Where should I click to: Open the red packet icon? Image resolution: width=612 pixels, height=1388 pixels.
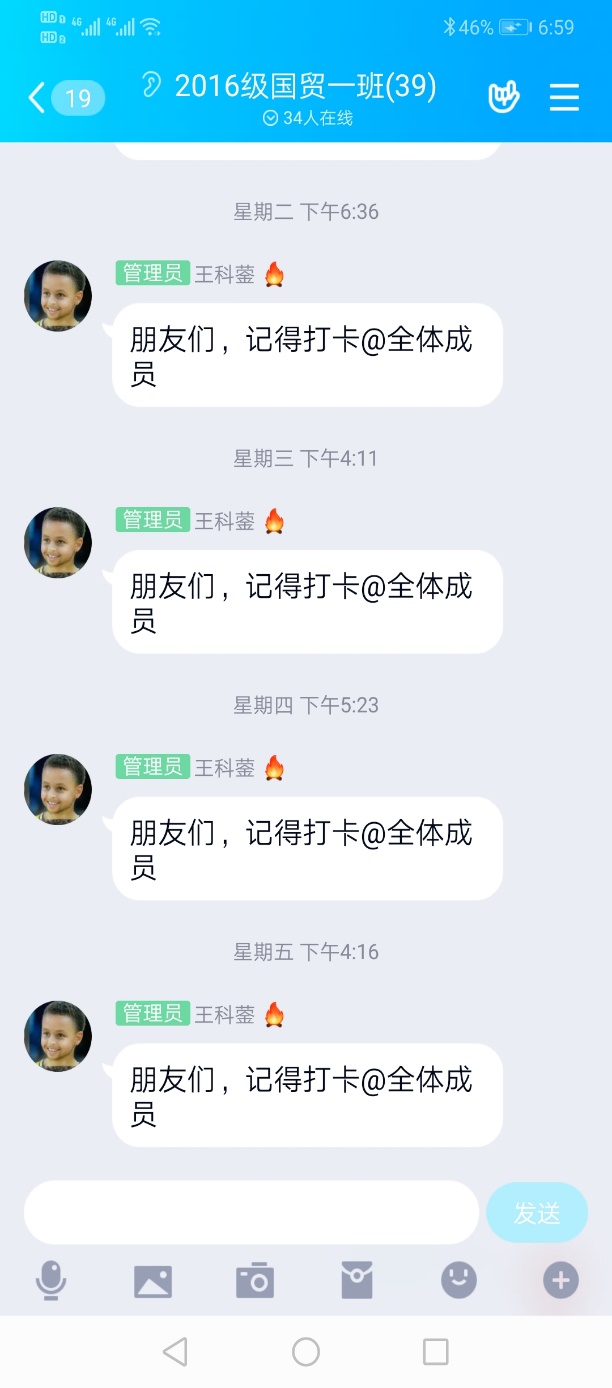click(357, 1280)
